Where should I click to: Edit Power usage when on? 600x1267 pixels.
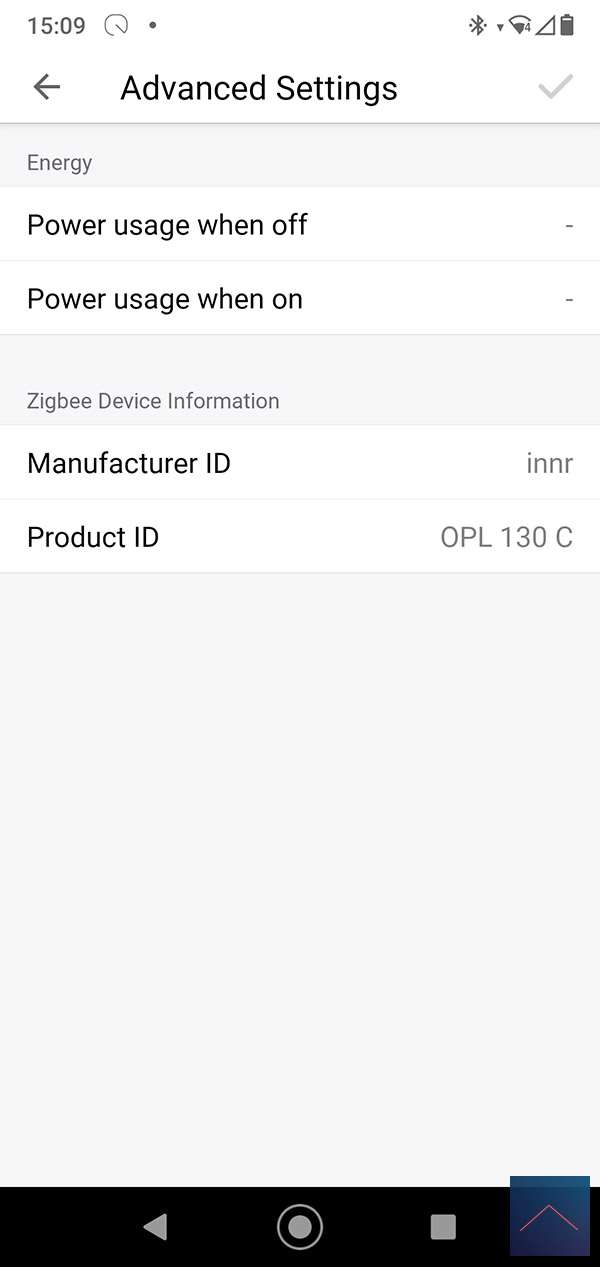300,299
